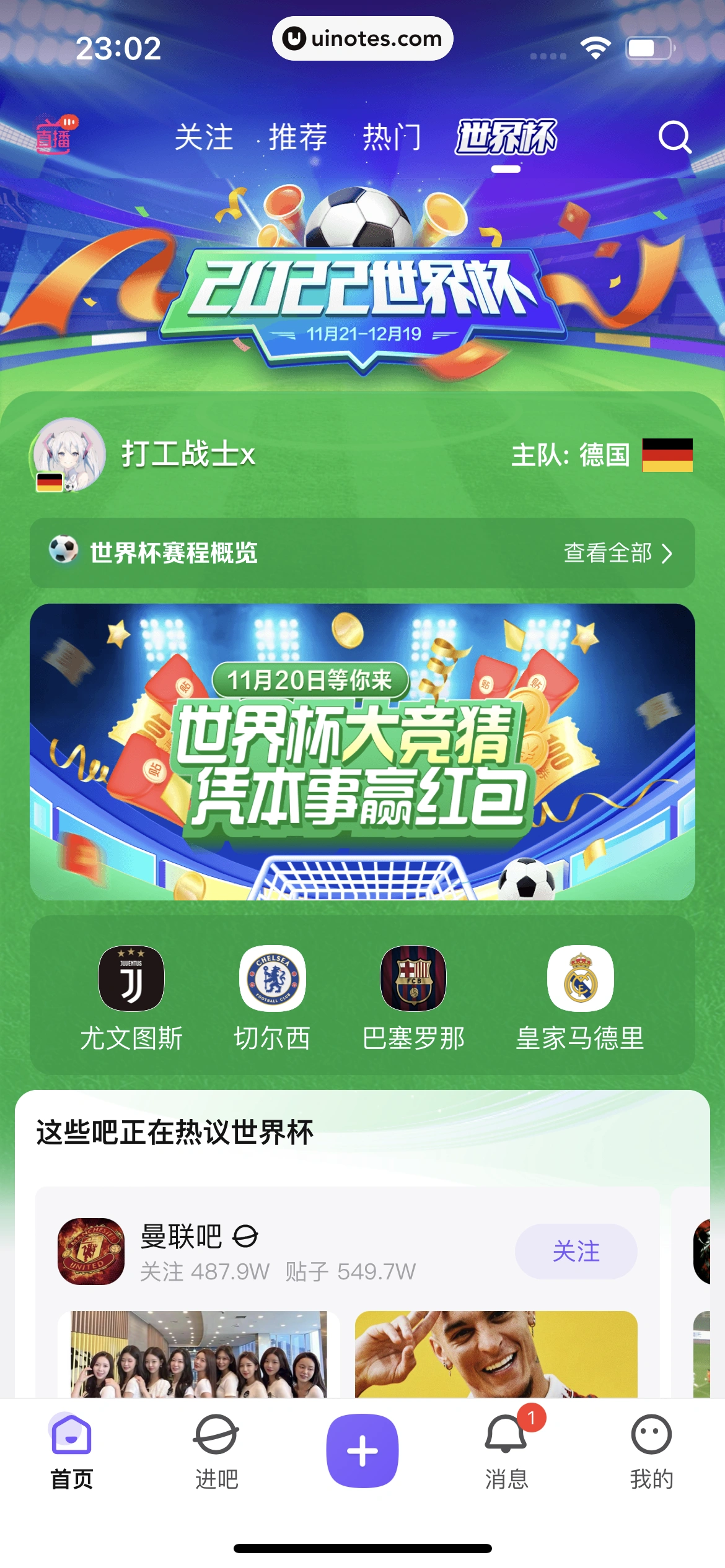Select the 世界杯 top tab

point(506,137)
